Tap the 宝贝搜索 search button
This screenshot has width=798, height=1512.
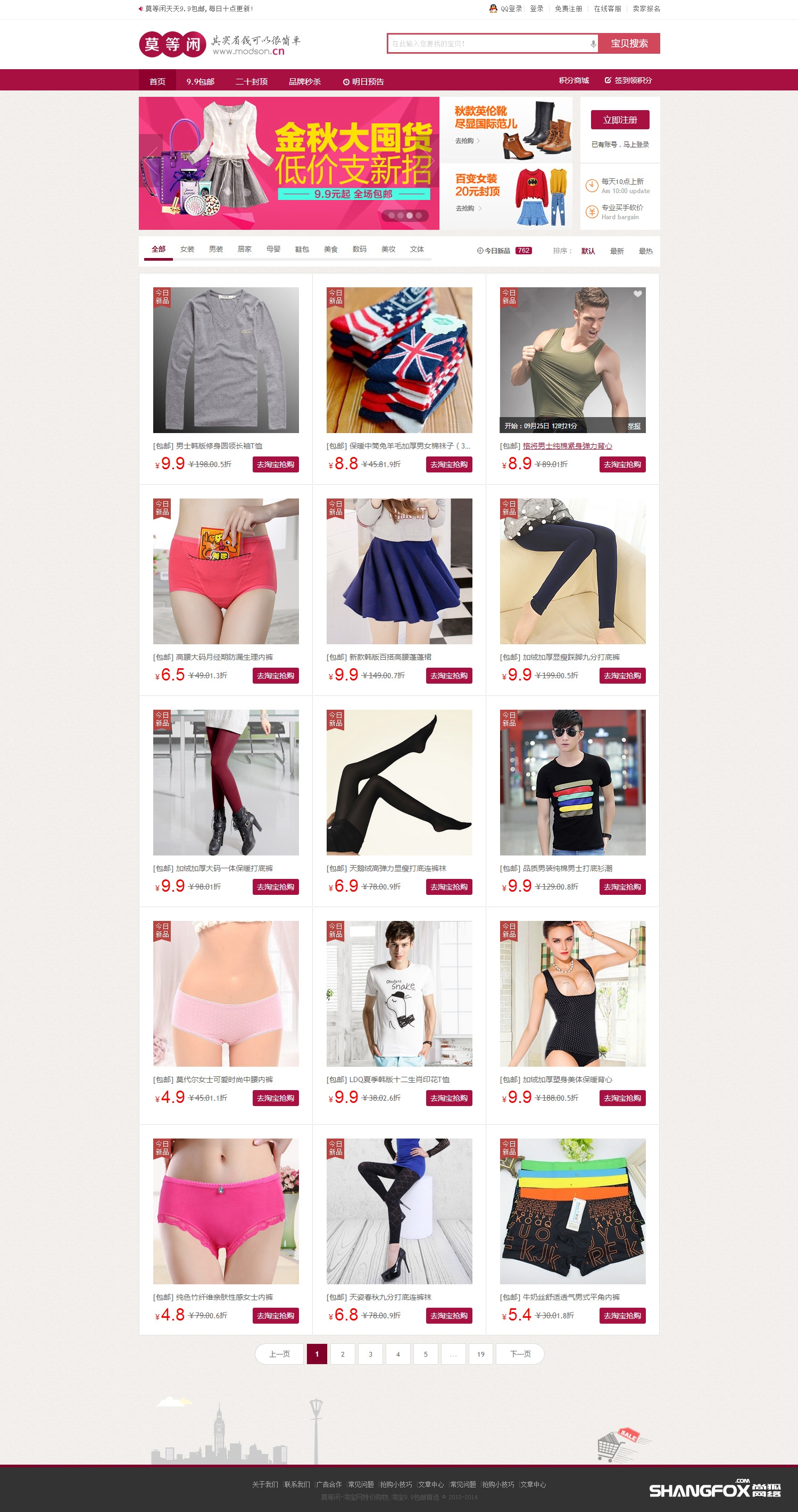coord(629,44)
